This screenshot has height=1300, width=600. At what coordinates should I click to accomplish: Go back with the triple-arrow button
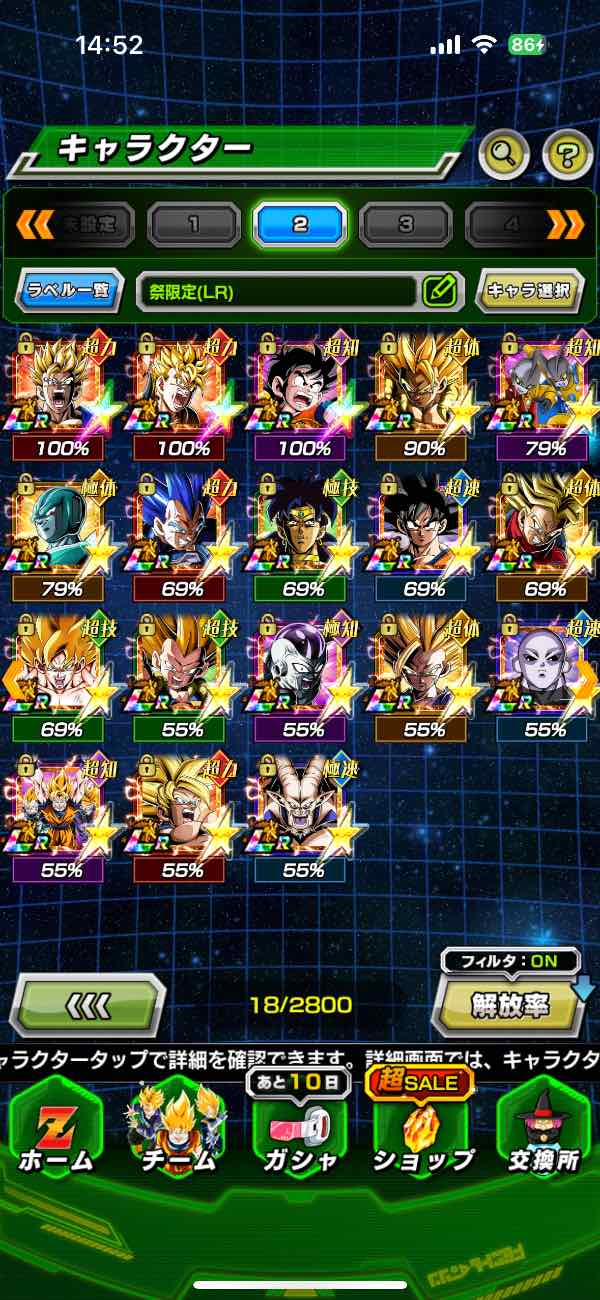(88, 1004)
